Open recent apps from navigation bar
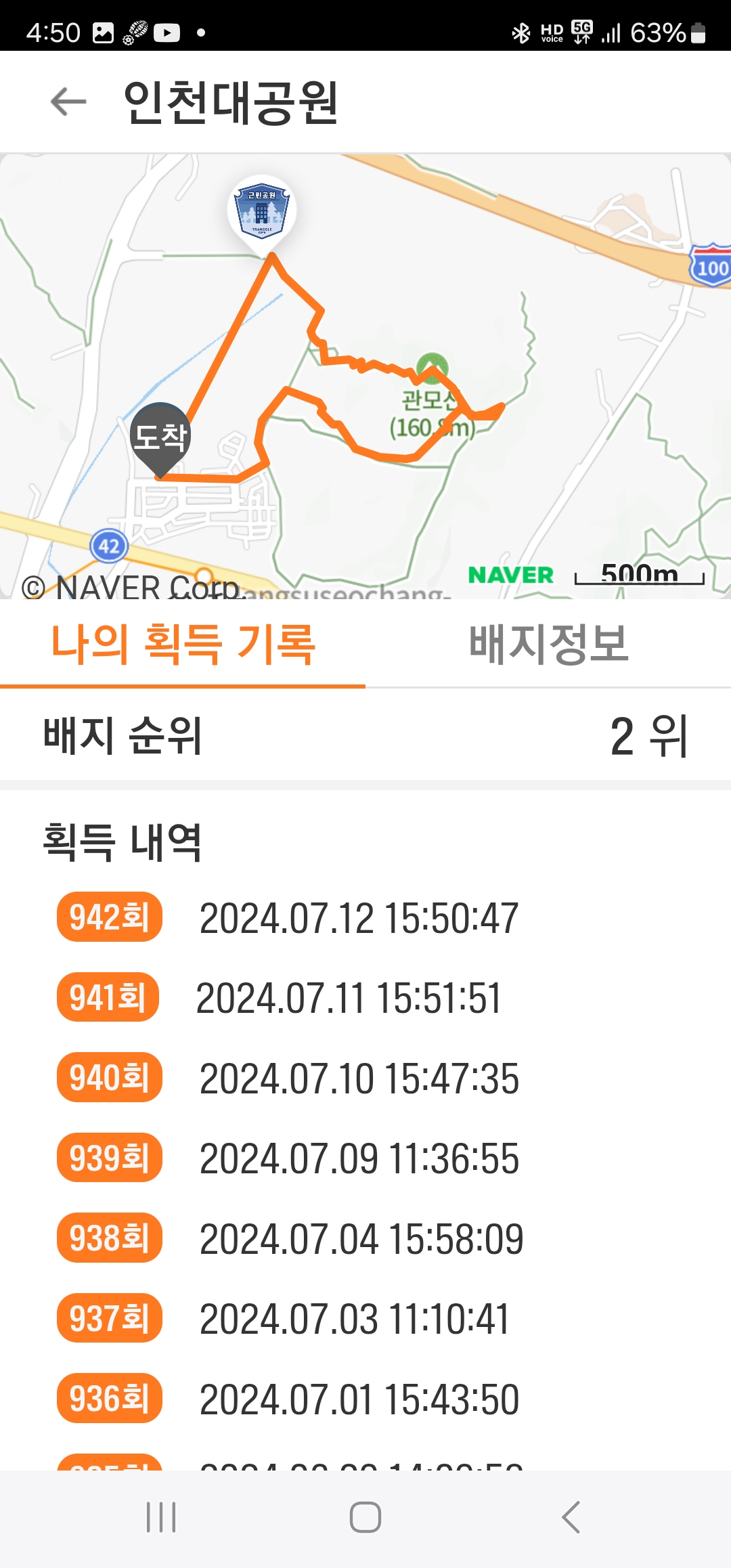The image size is (731, 1568). [161, 1517]
